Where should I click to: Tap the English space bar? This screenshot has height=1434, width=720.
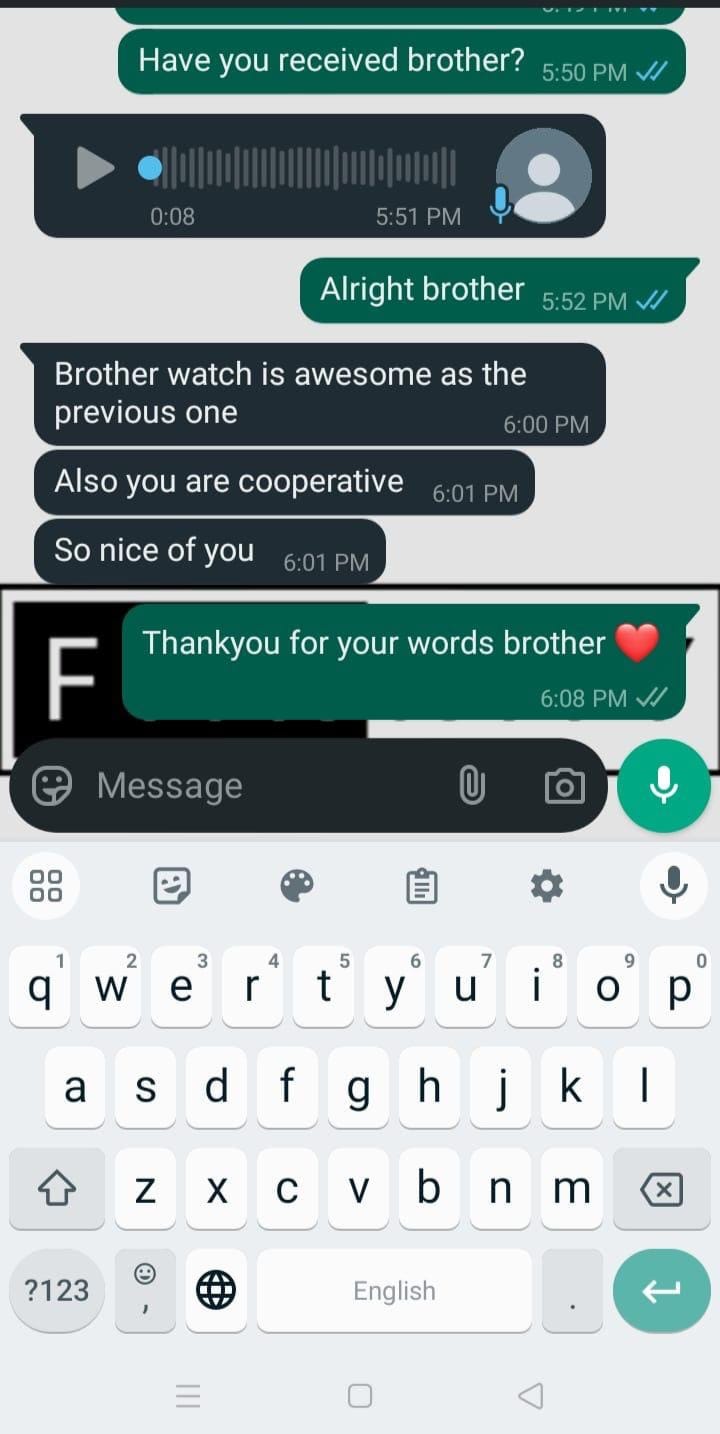pyautogui.click(x=394, y=1290)
